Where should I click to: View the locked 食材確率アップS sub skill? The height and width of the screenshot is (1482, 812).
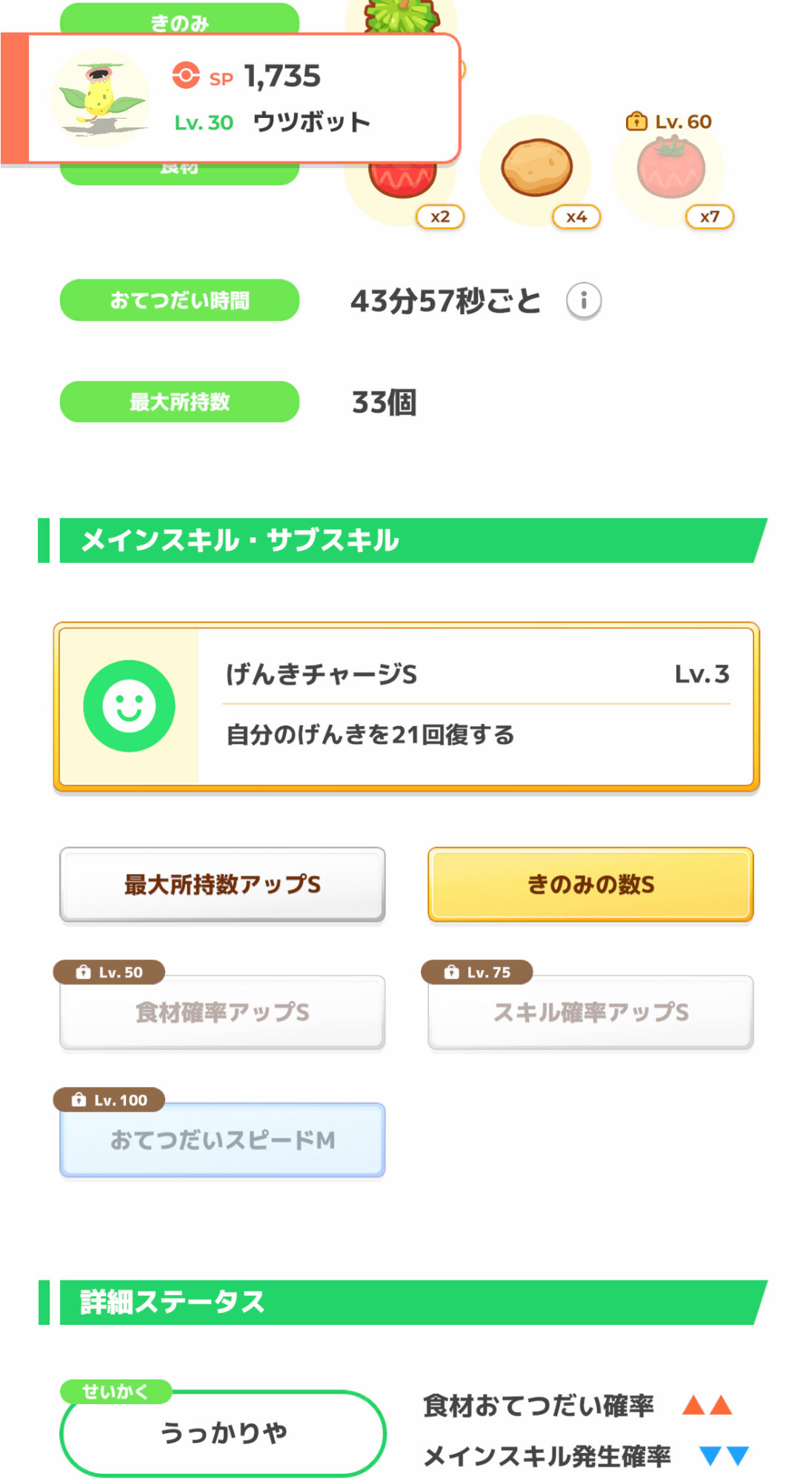pyautogui.click(x=222, y=1012)
